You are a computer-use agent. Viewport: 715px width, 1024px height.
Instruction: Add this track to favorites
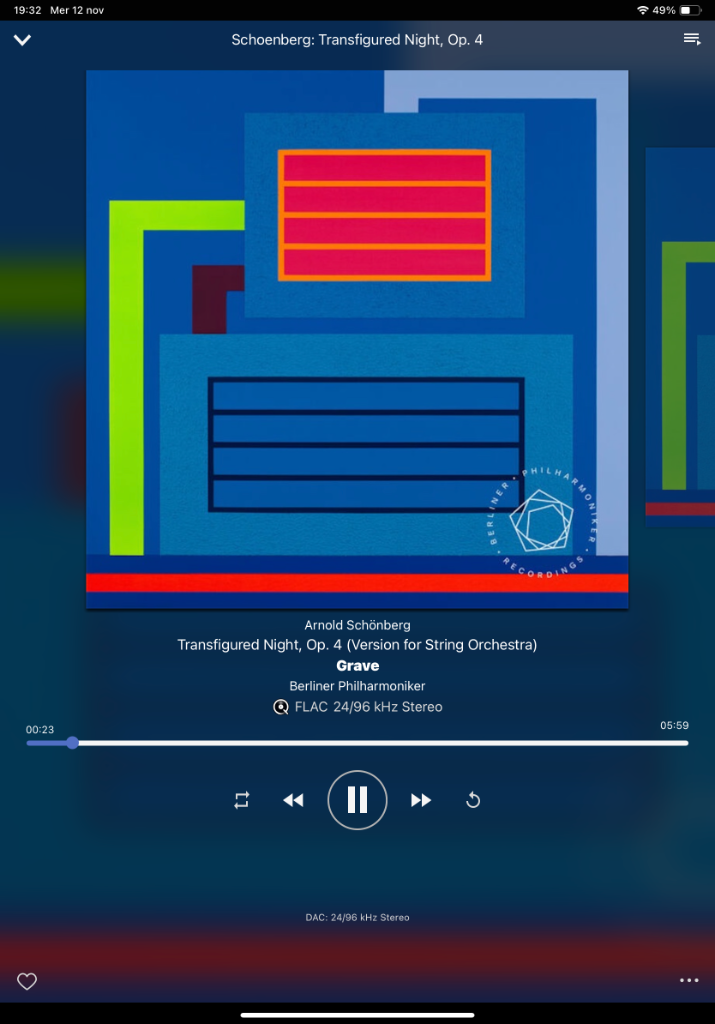[x=27, y=981]
